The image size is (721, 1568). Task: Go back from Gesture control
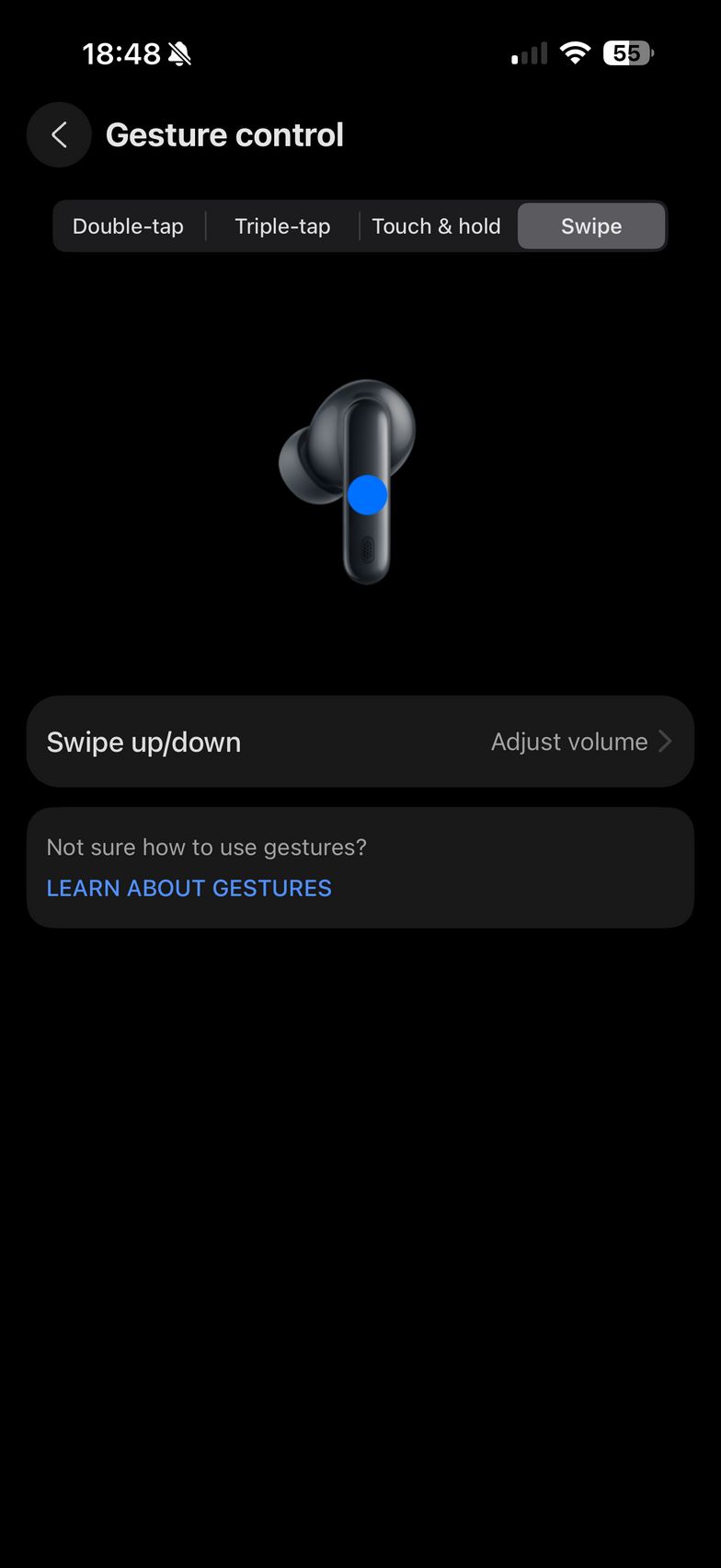pos(59,135)
